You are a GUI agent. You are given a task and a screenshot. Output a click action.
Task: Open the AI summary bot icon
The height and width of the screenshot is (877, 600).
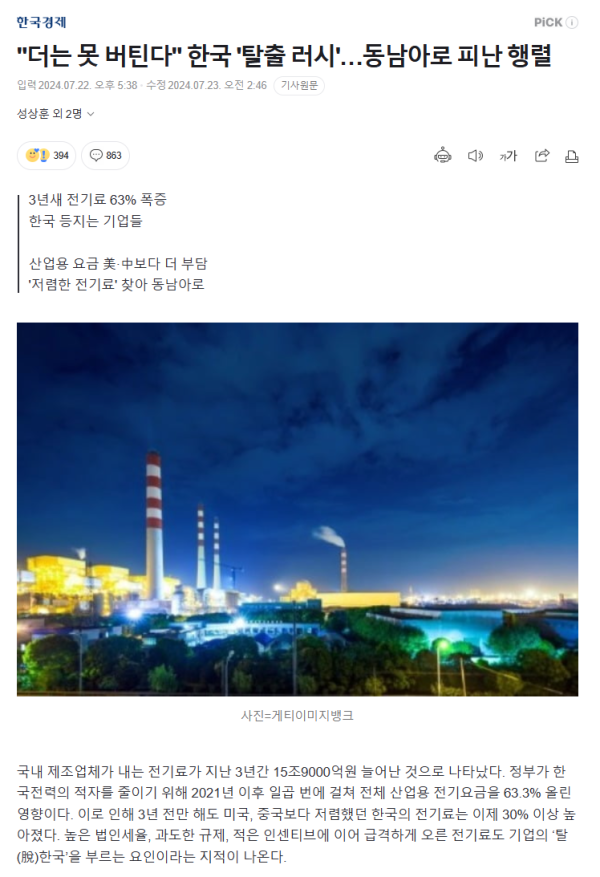pos(443,155)
